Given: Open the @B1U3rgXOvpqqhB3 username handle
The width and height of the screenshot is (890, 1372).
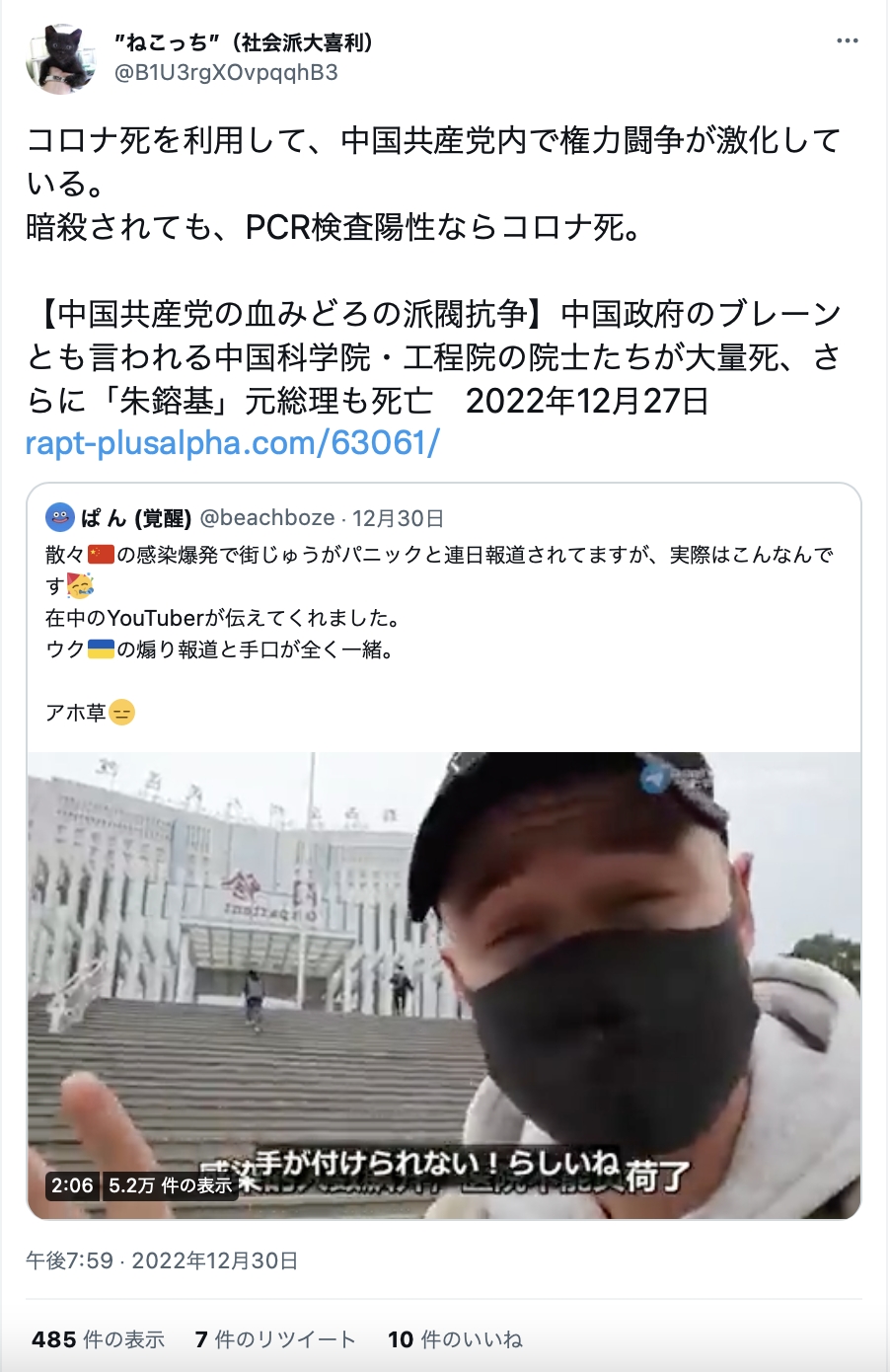Looking at the screenshot, I should click(226, 72).
